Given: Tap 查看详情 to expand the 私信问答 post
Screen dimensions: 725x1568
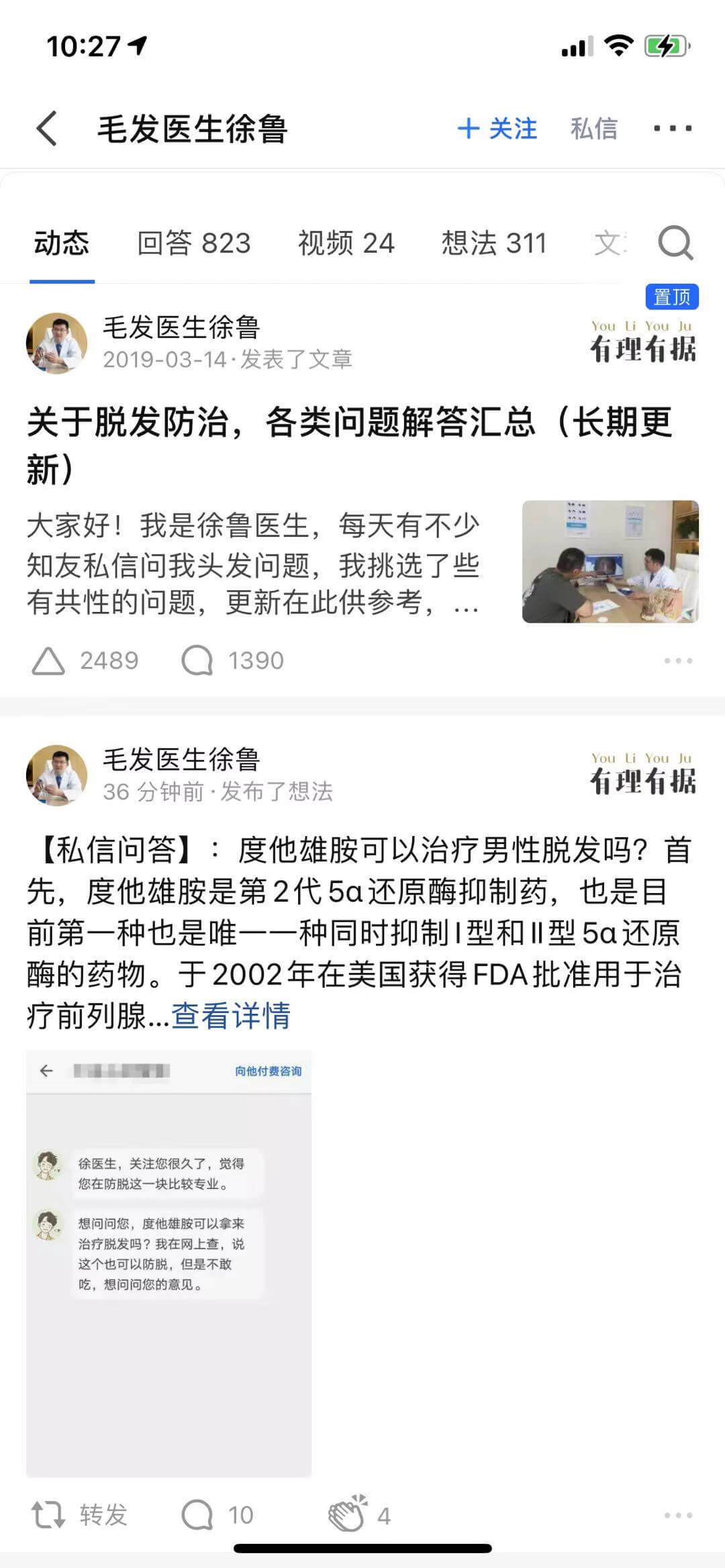Looking at the screenshot, I should [x=231, y=1015].
